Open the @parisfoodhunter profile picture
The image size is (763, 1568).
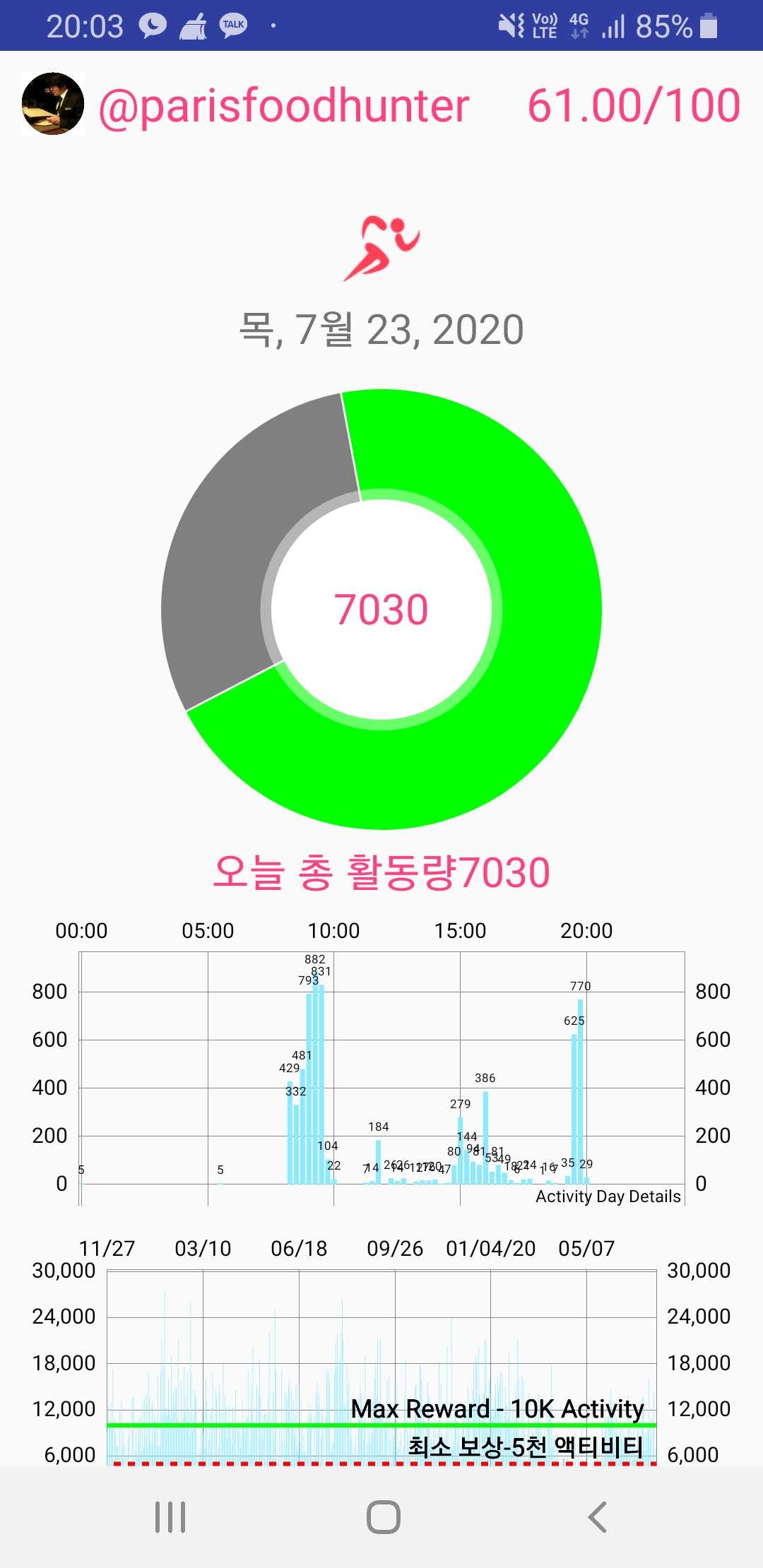53,104
